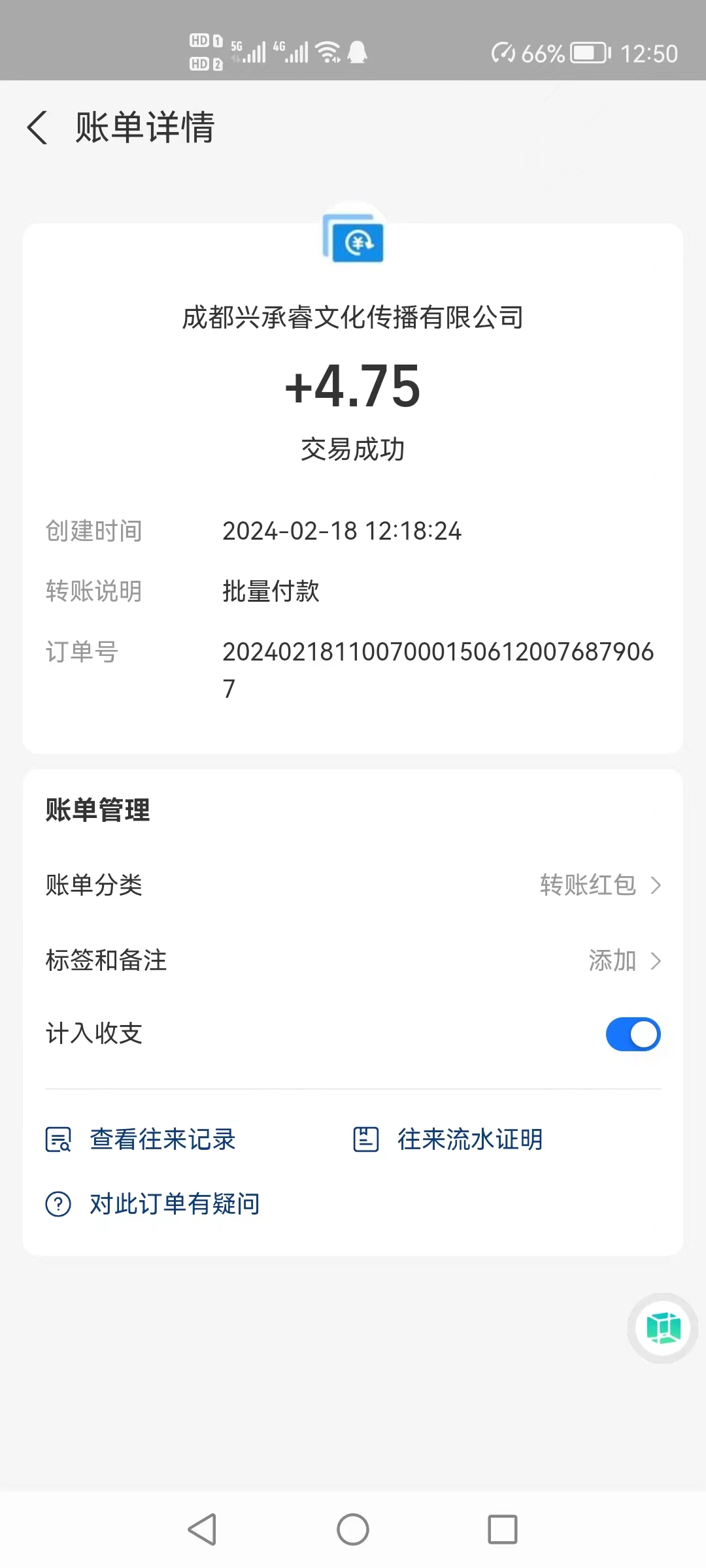Image resolution: width=706 pixels, height=1568 pixels.
Task: Open the recent apps view
Action: 503,1529
